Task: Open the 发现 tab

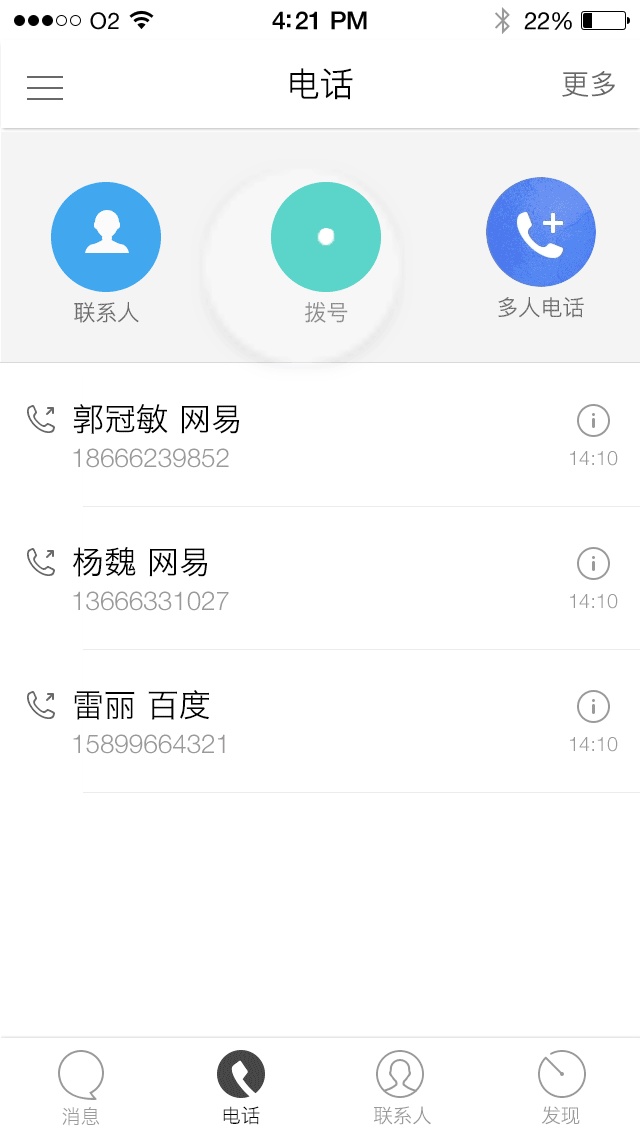Action: [561, 1087]
